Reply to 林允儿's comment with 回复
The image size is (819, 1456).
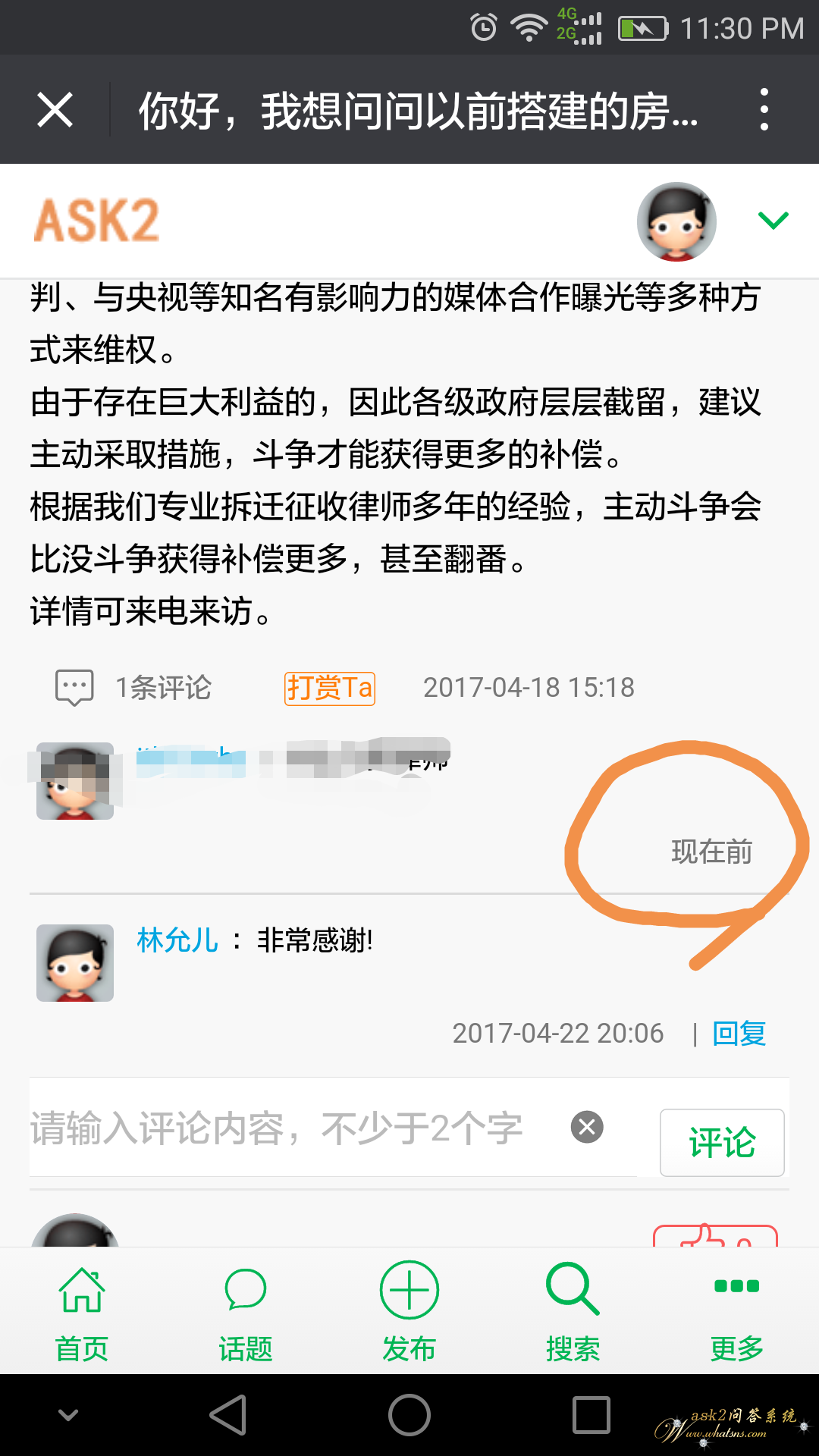pos(739,1034)
